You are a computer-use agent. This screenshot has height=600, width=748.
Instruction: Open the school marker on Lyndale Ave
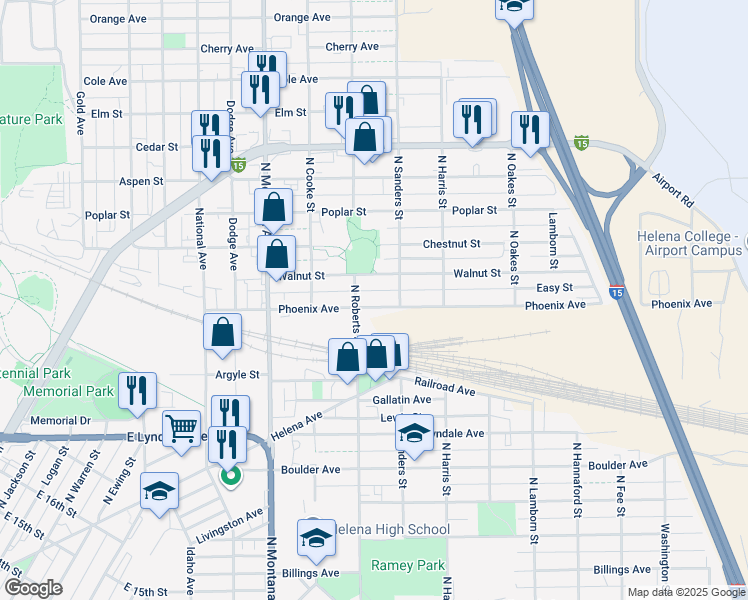[x=414, y=432]
